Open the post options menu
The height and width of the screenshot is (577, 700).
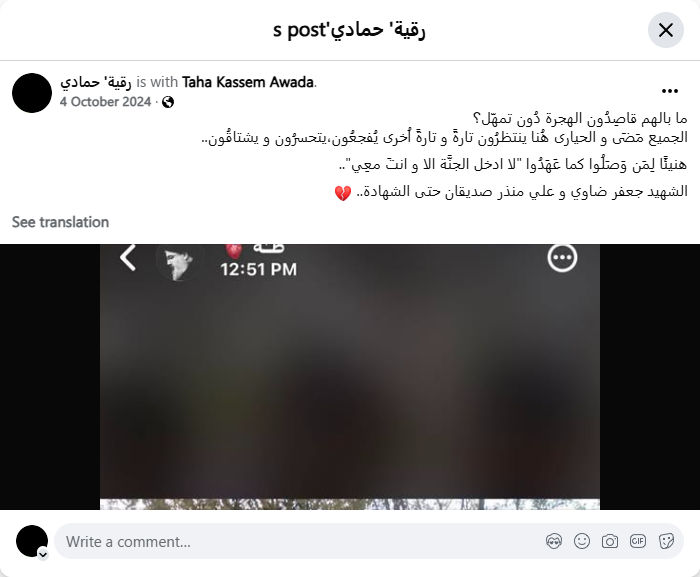[670, 91]
